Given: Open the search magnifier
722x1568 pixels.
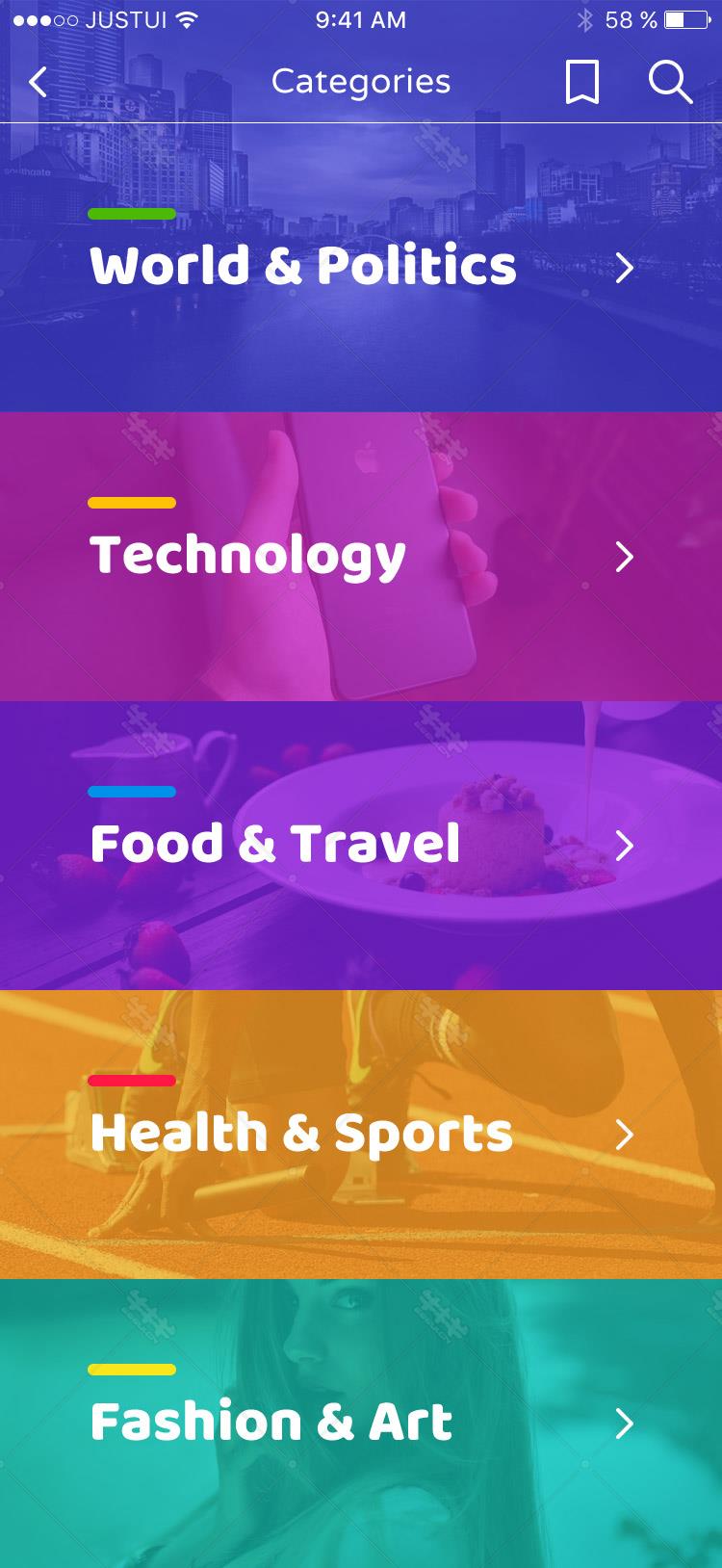Looking at the screenshot, I should point(671,82).
